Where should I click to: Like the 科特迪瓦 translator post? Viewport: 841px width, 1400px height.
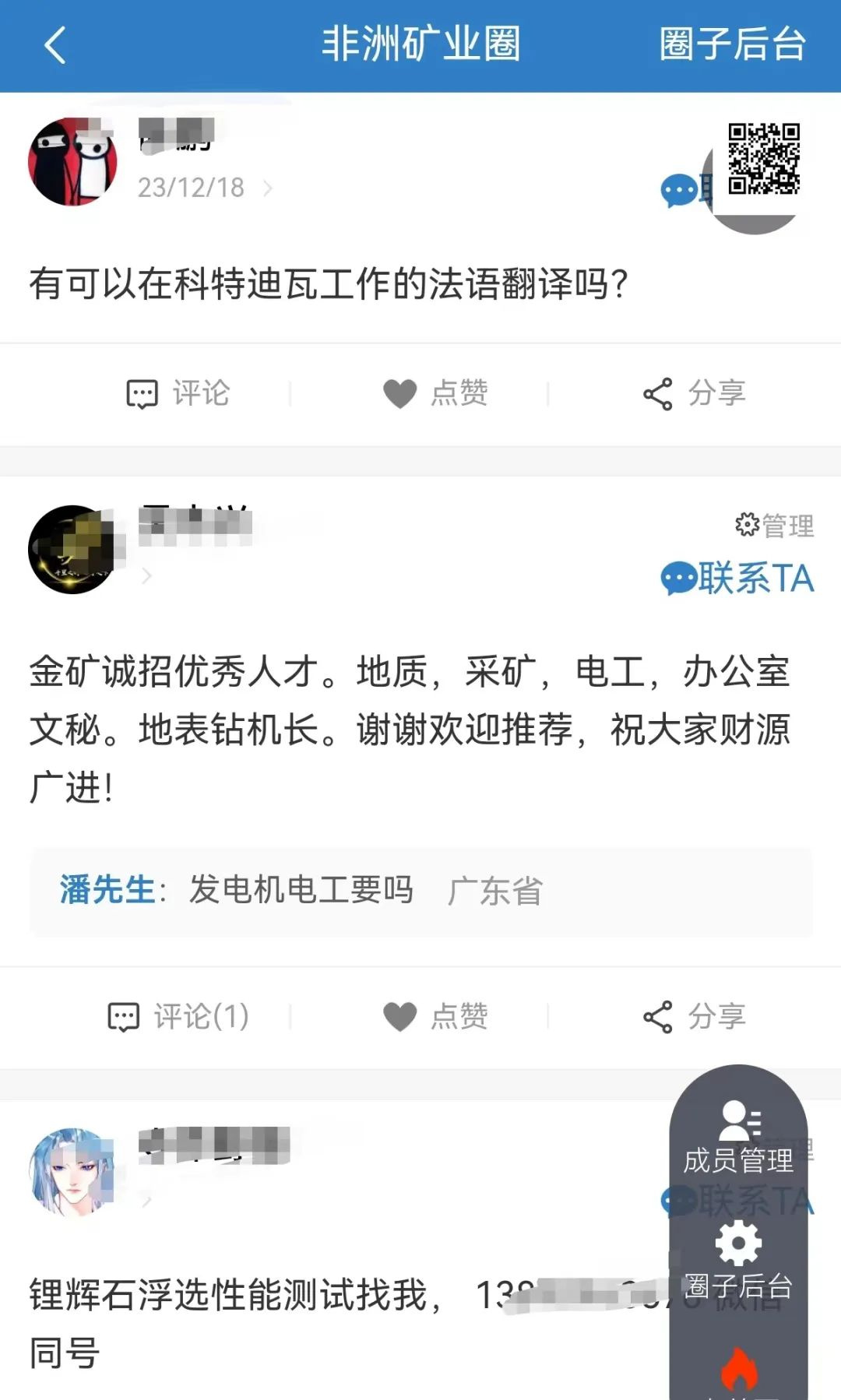(x=435, y=393)
